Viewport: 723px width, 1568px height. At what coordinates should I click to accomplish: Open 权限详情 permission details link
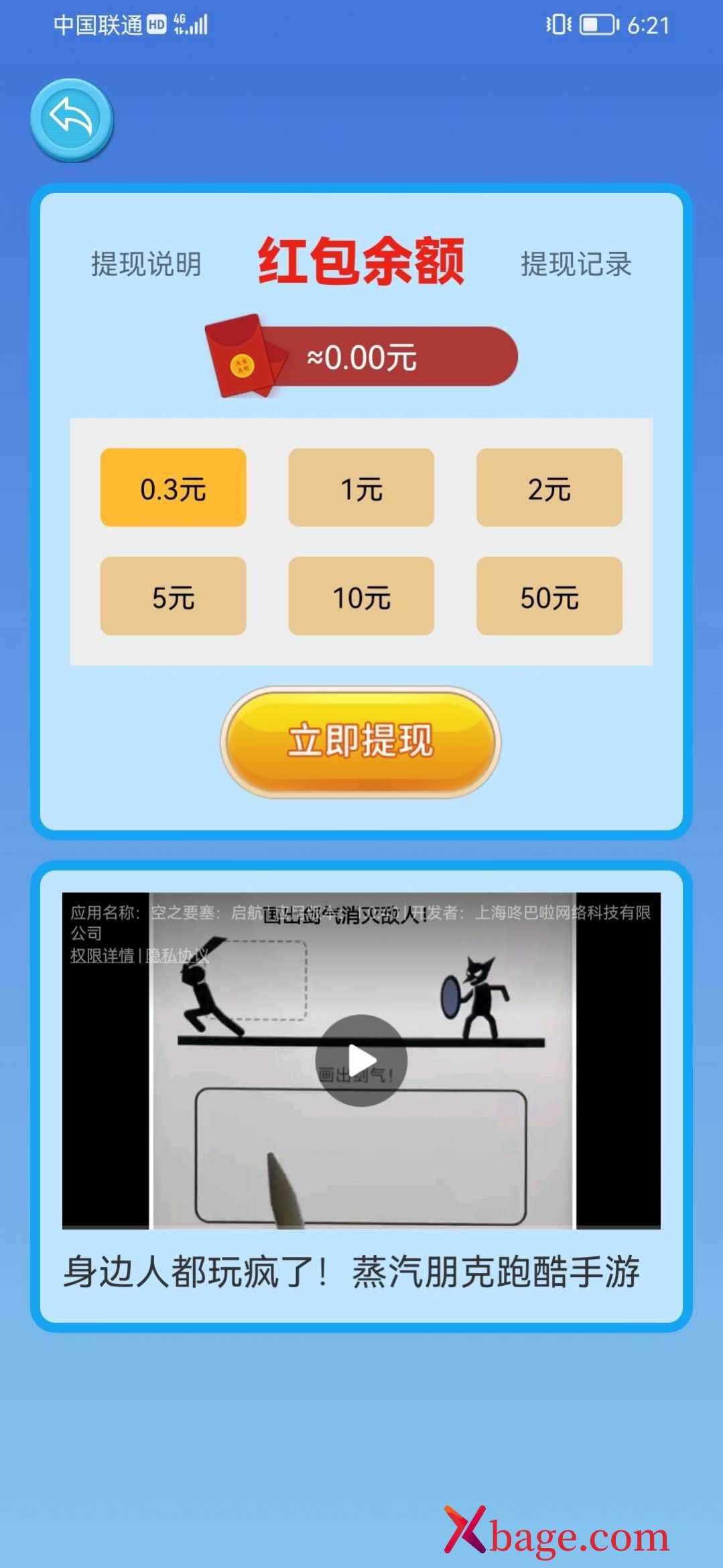(x=103, y=955)
